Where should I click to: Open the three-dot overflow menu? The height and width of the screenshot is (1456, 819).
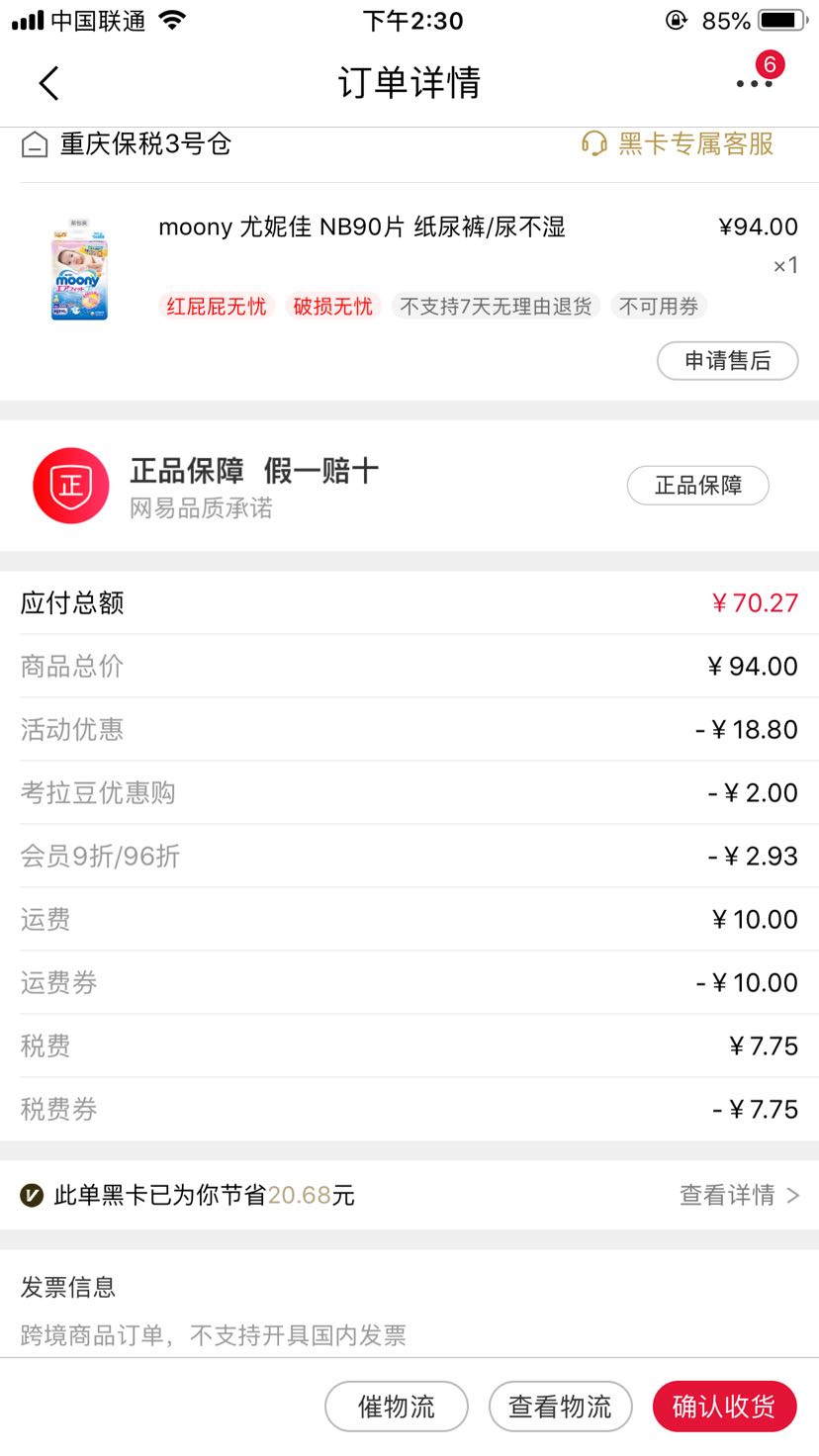[x=754, y=84]
